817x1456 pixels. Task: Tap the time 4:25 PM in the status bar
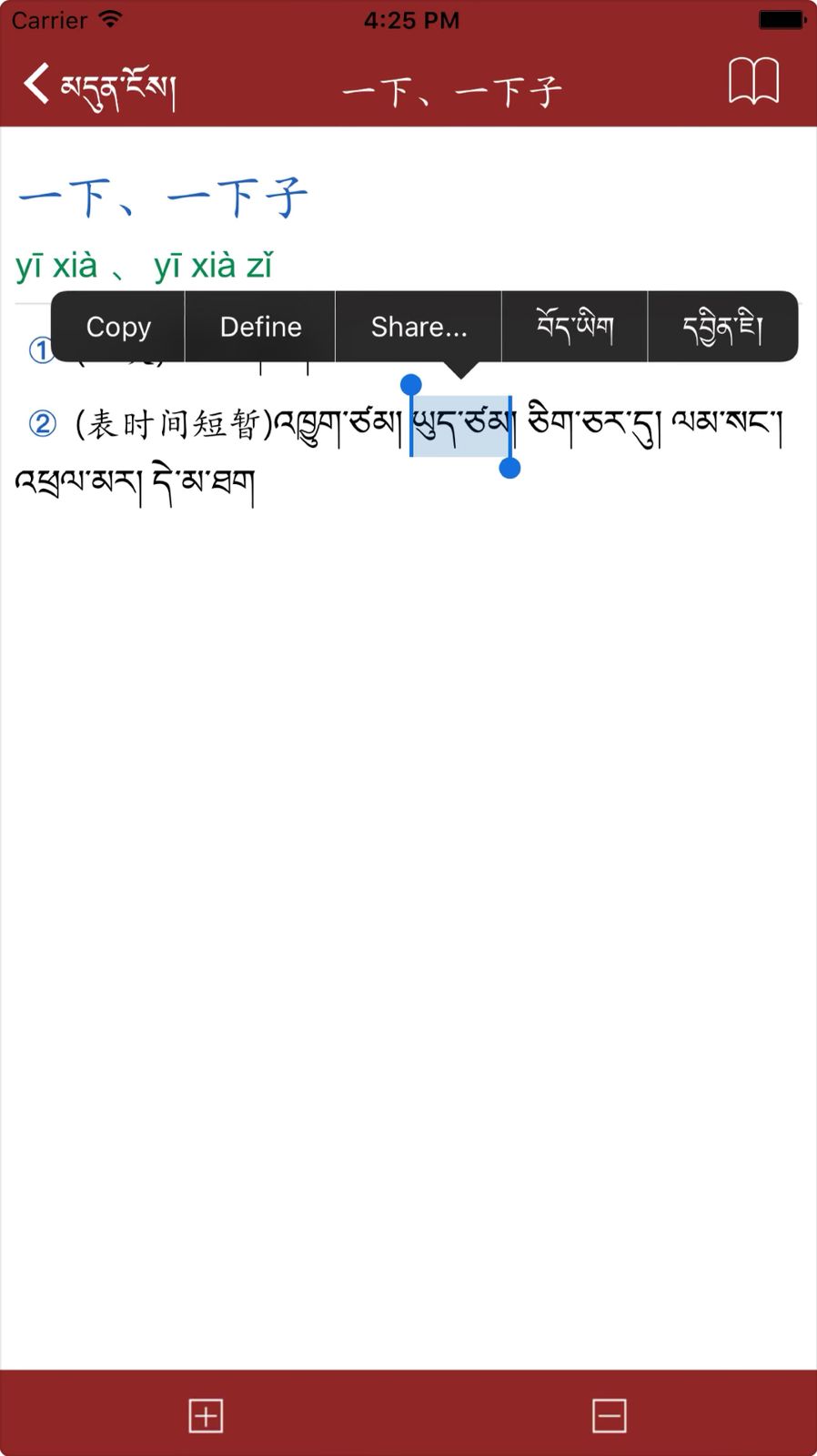(x=410, y=19)
